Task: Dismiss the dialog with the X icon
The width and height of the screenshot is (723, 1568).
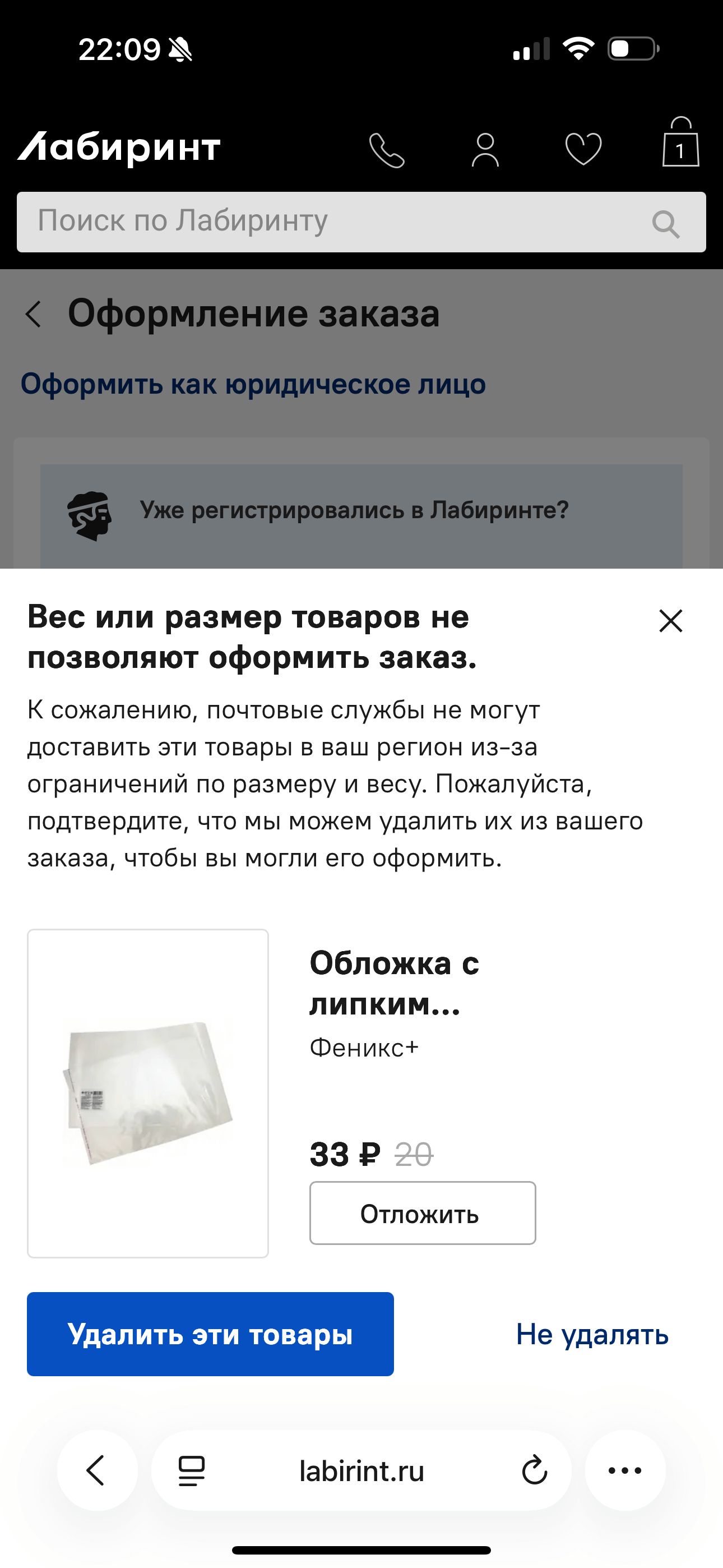Action: pos(671,621)
